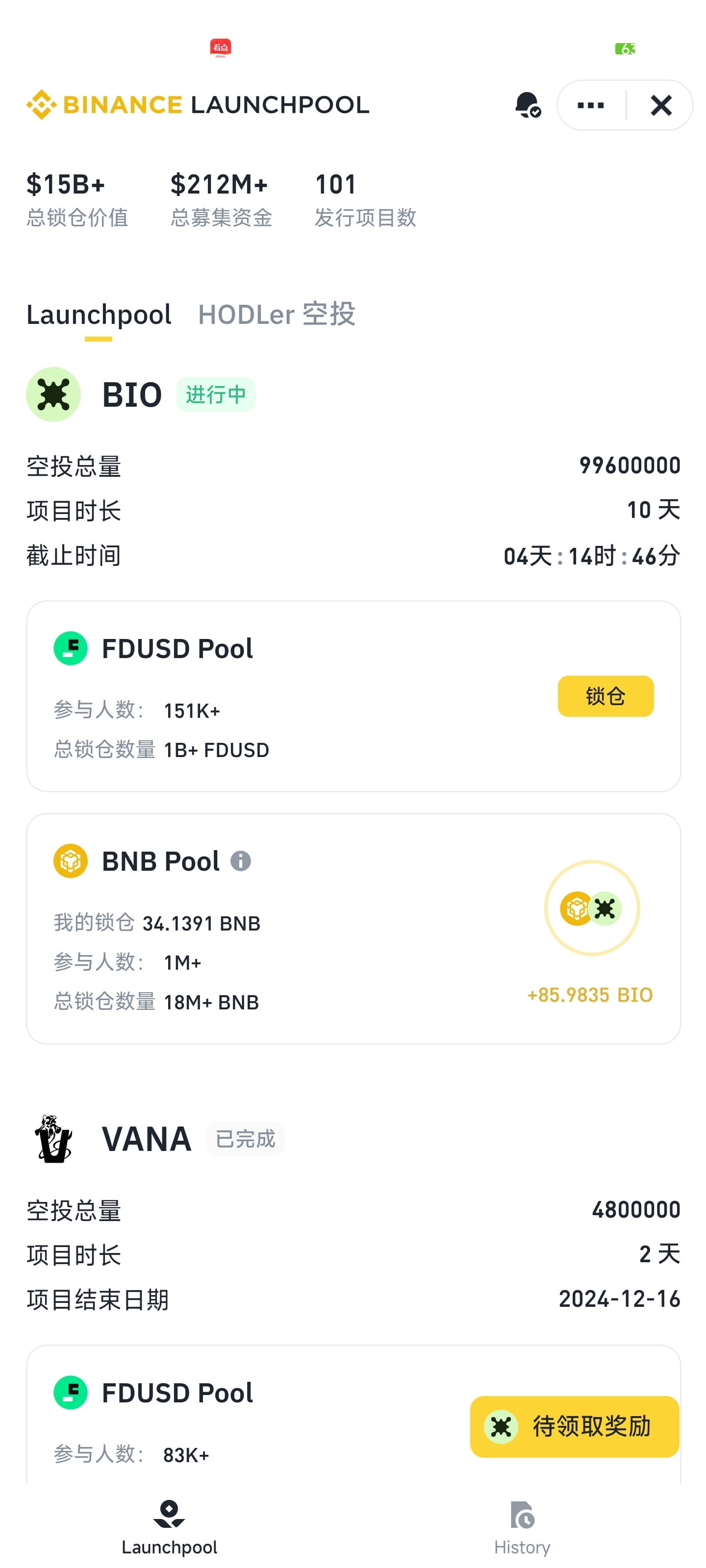Open the BIO BNB Pool card
The image size is (706, 1568).
click(x=353, y=928)
